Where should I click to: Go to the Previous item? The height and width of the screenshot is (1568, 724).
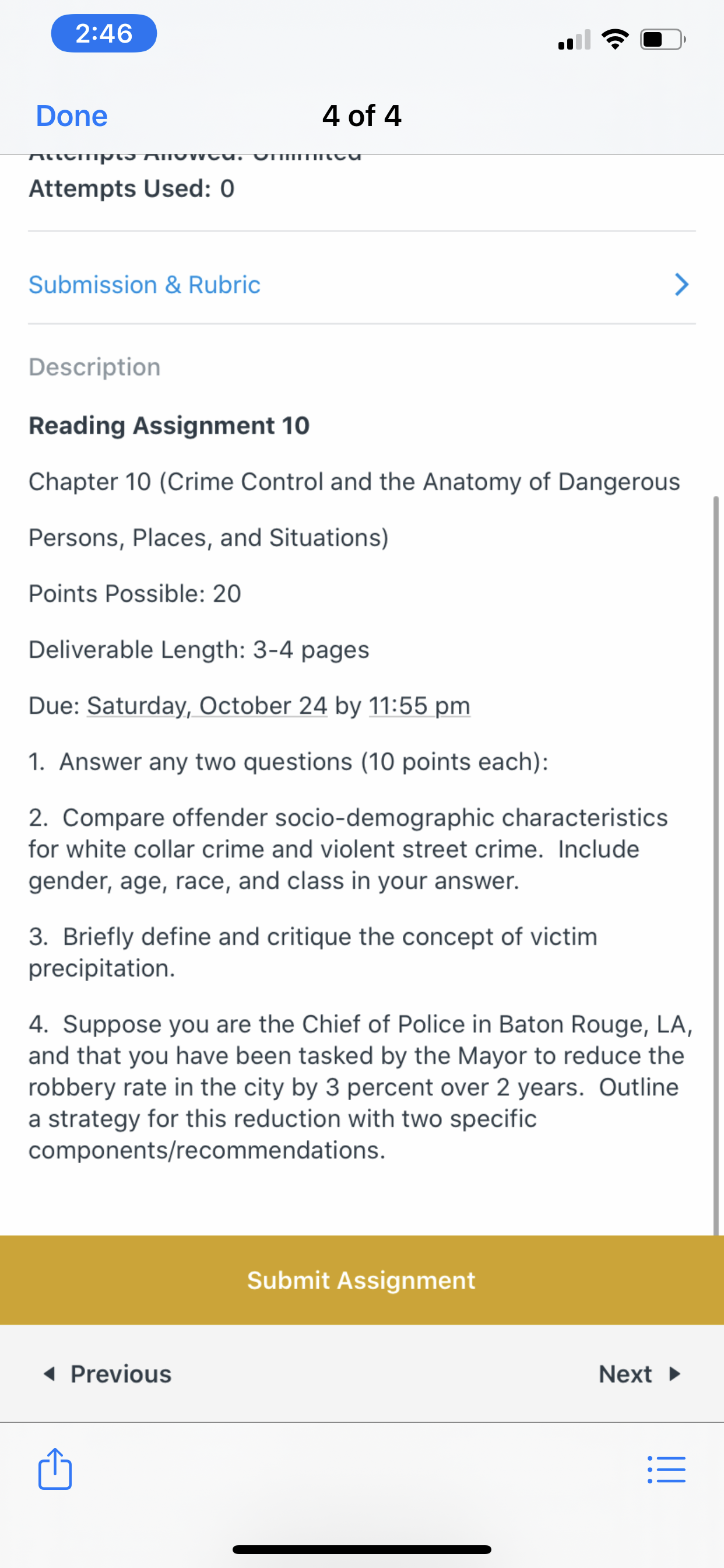[108, 1374]
